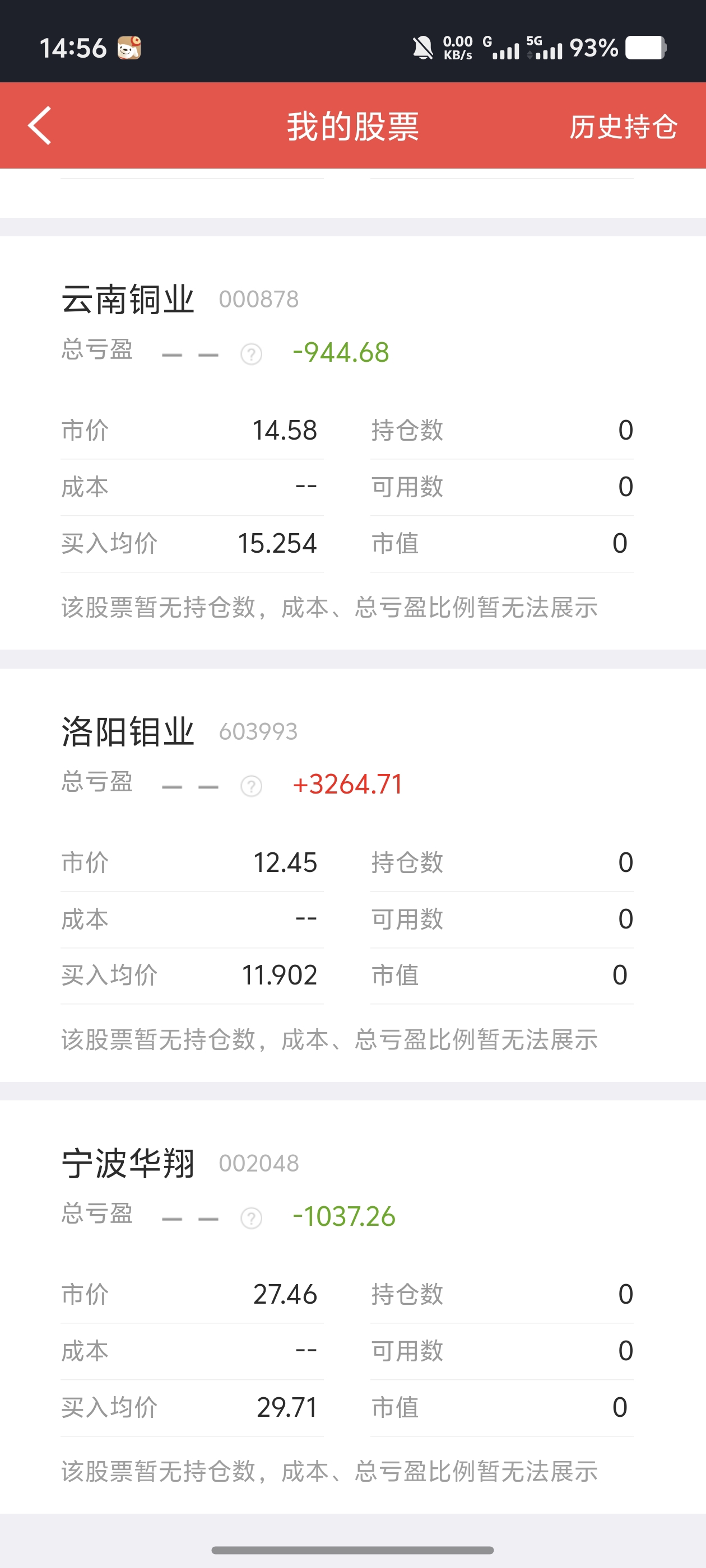706x1568 pixels.
Task: Tap the help icon beside 云南铜业 总亏盈
Action: pos(252,354)
